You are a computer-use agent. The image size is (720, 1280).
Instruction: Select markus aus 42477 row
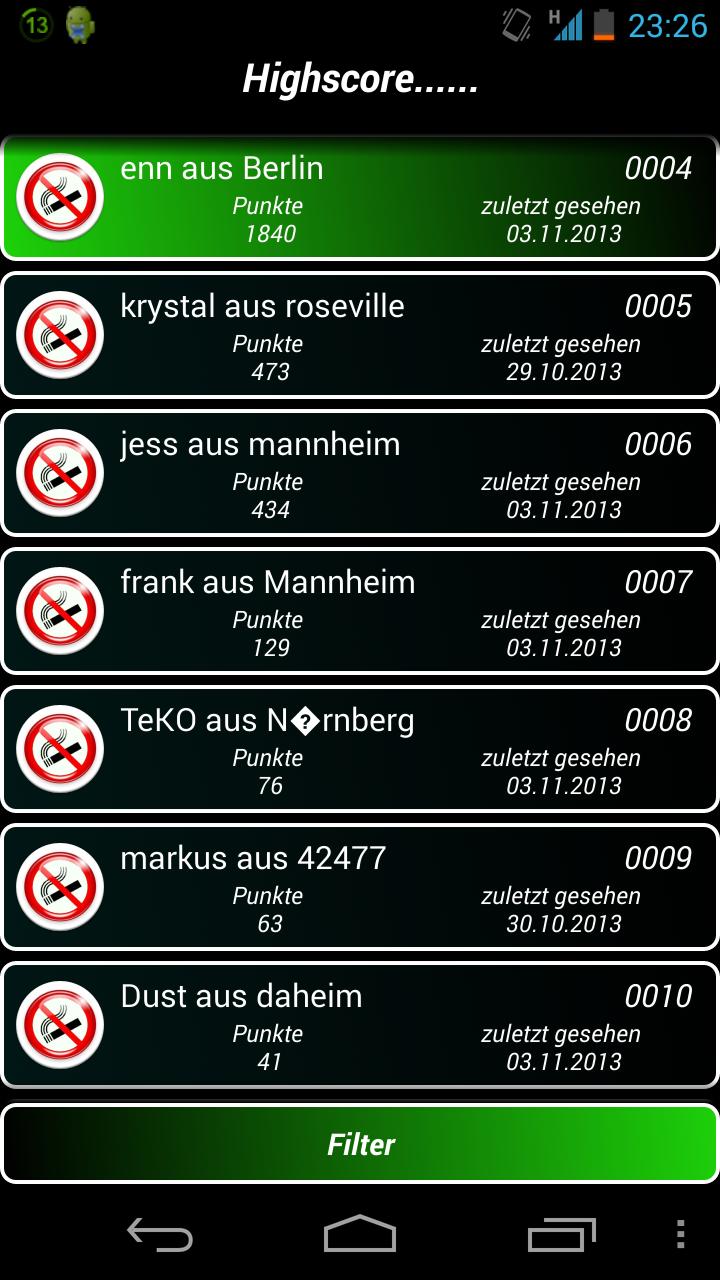pos(360,888)
